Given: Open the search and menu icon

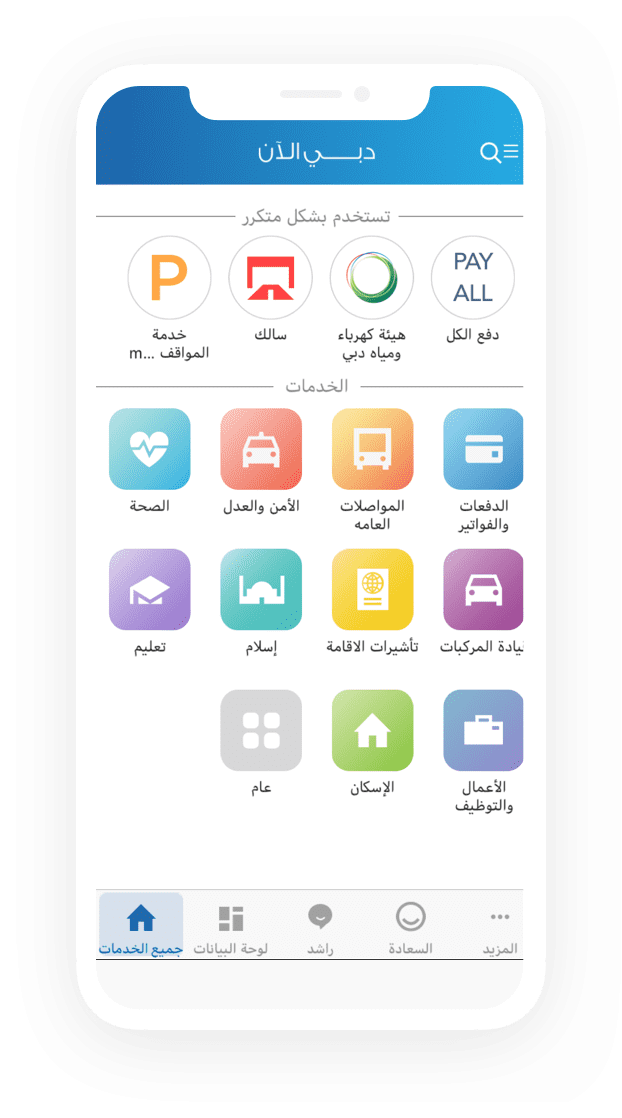Looking at the screenshot, I should (499, 152).
